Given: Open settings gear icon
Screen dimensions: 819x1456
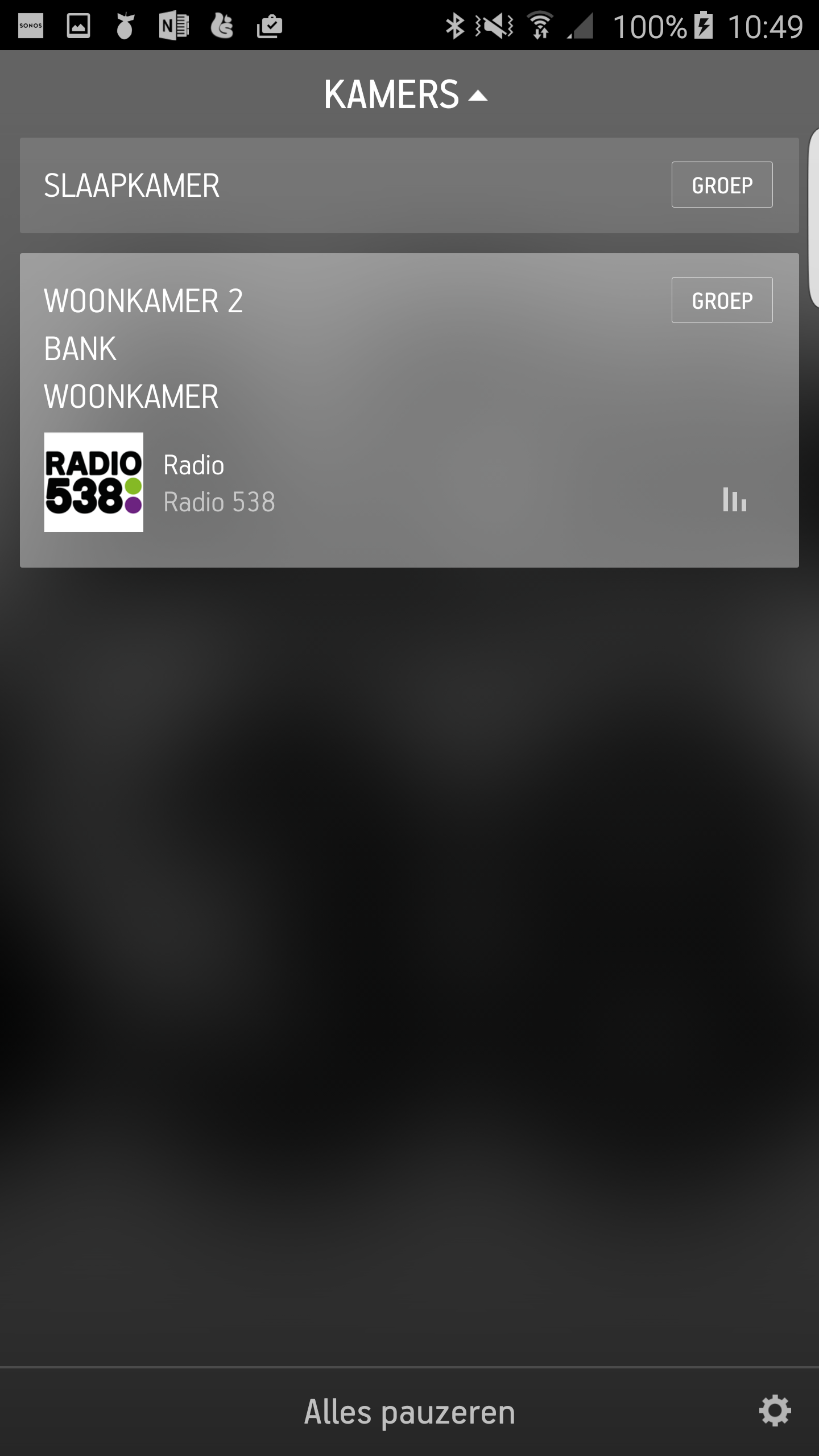Looking at the screenshot, I should (775, 1411).
